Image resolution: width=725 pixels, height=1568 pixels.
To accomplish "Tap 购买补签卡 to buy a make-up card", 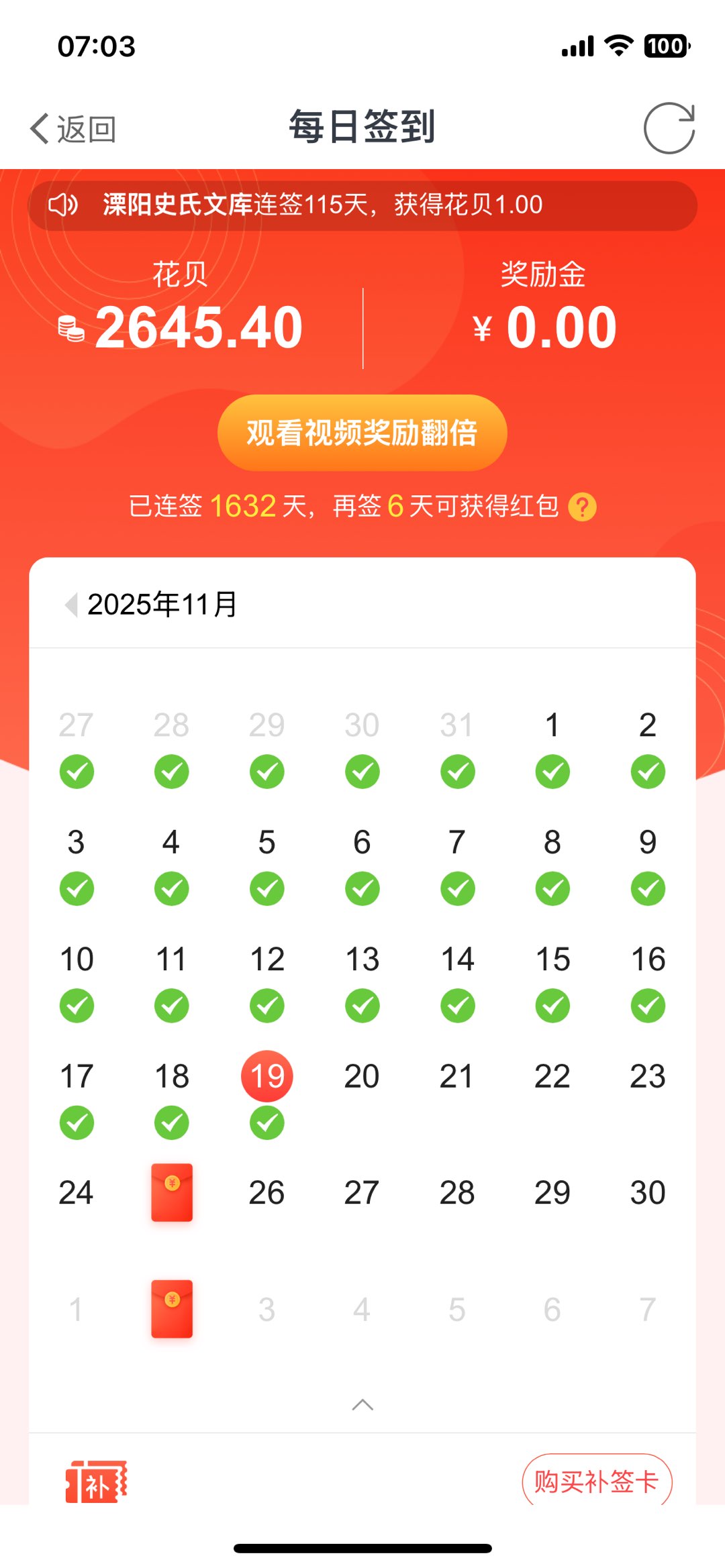I will pos(597,1481).
